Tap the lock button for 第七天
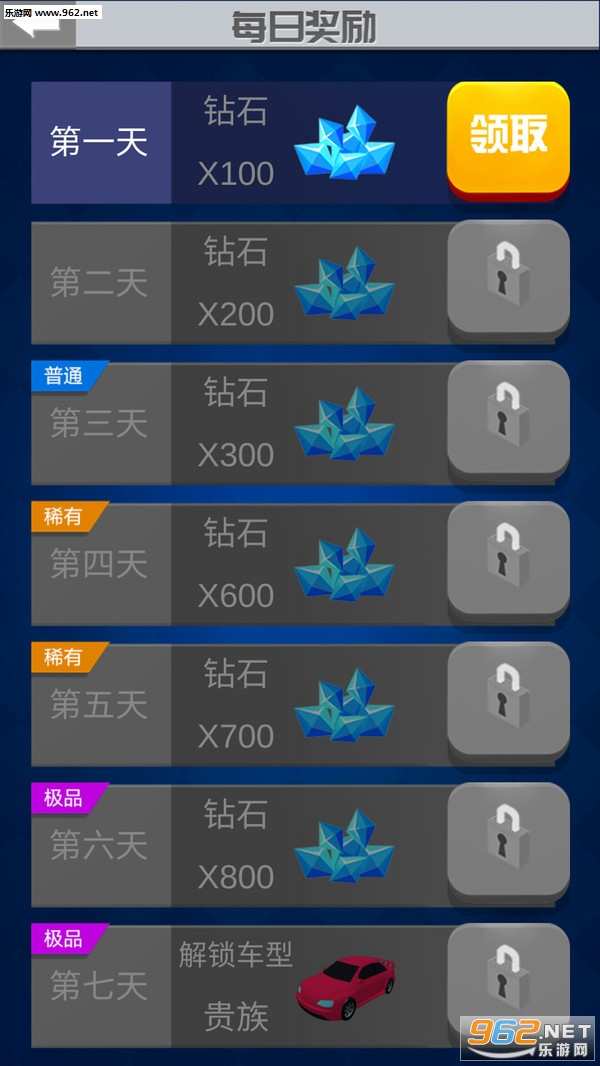The height and width of the screenshot is (1066, 600). pos(508,978)
